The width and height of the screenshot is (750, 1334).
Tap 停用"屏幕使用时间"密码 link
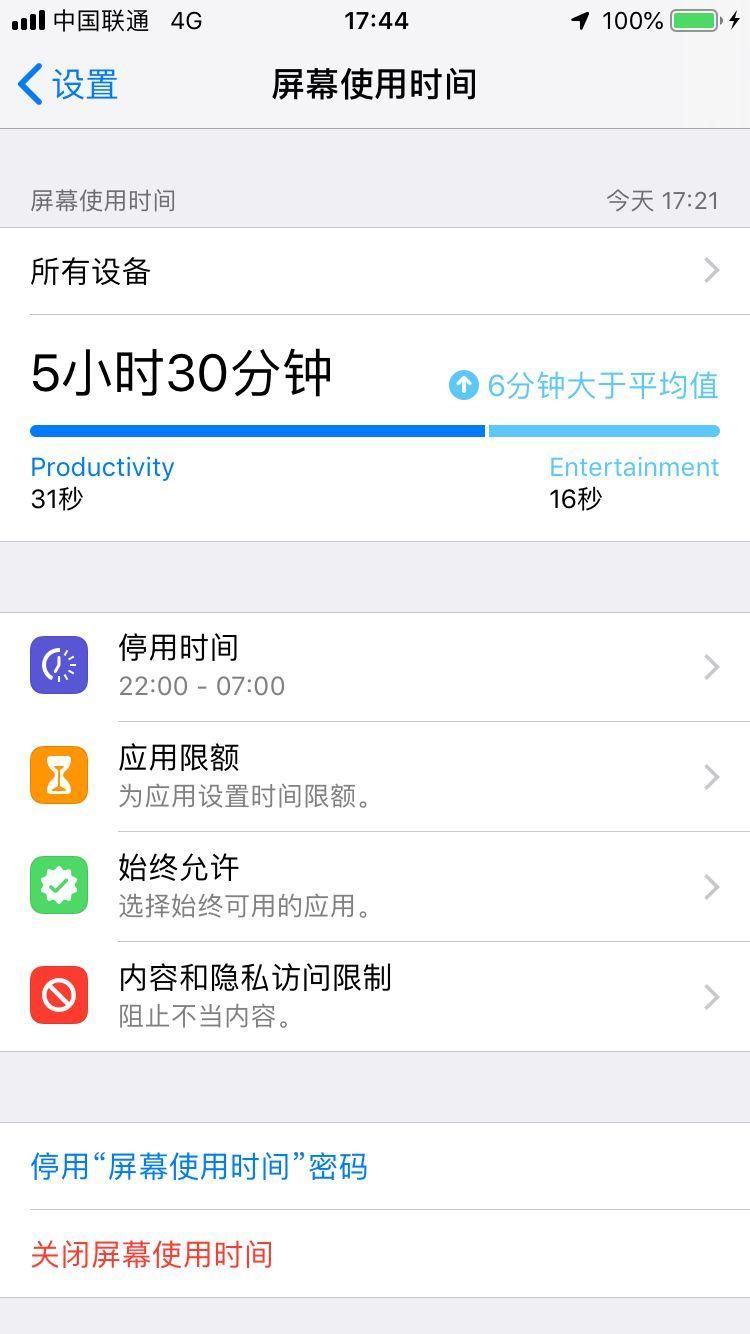click(x=196, y=1167)
